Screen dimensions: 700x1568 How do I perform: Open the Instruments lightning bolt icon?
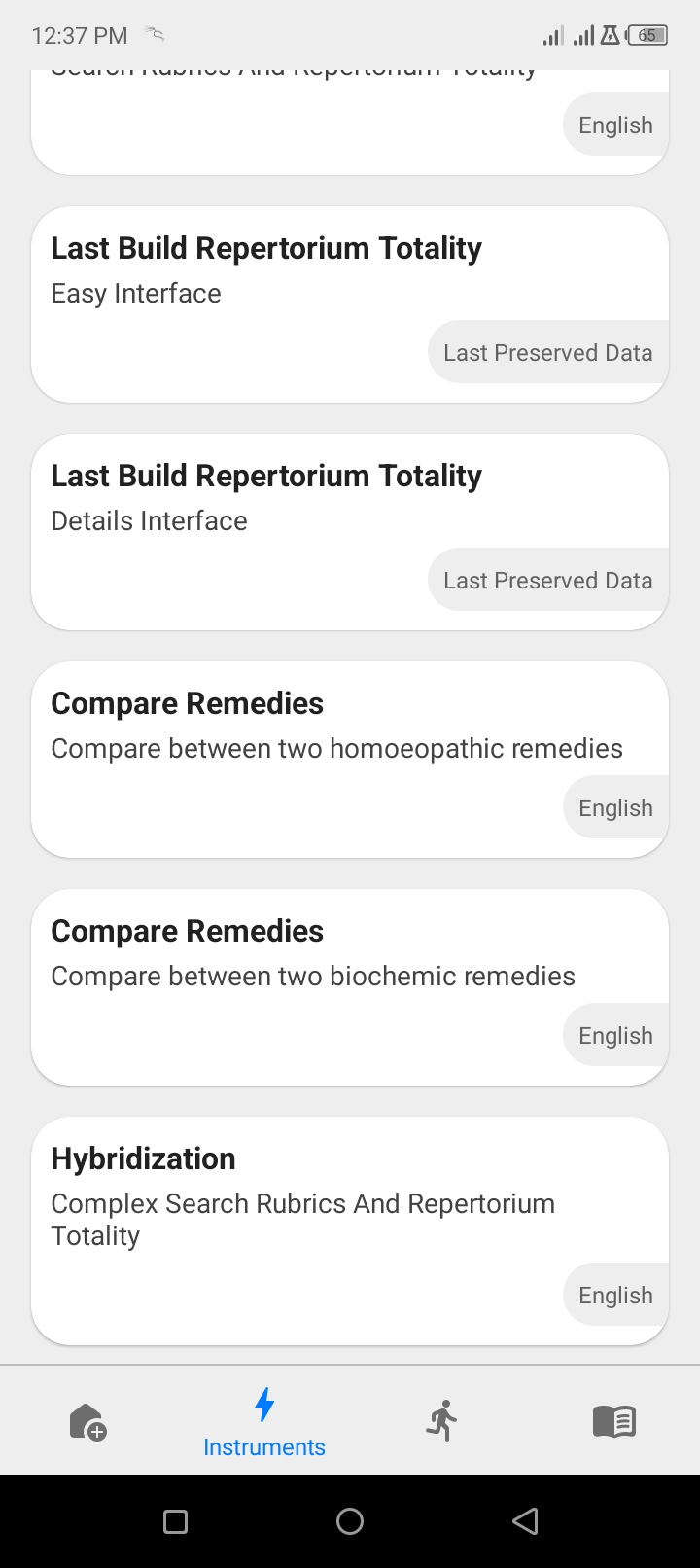point(263,1404)
